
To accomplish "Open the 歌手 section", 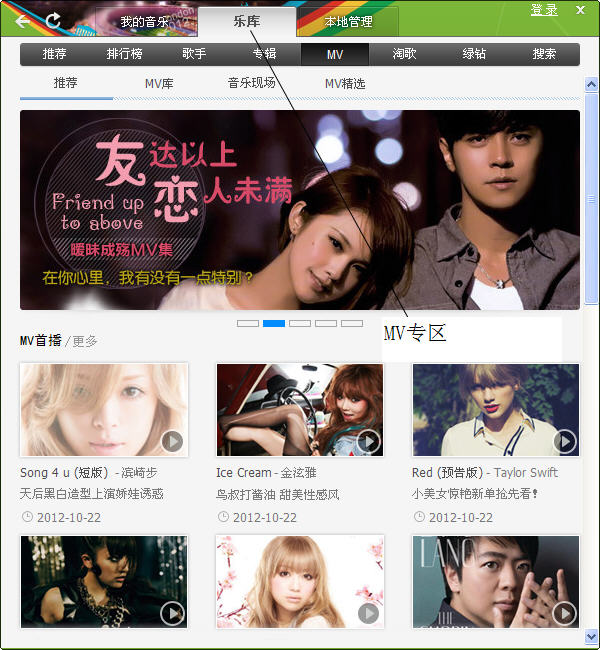I will click(194, 54).
